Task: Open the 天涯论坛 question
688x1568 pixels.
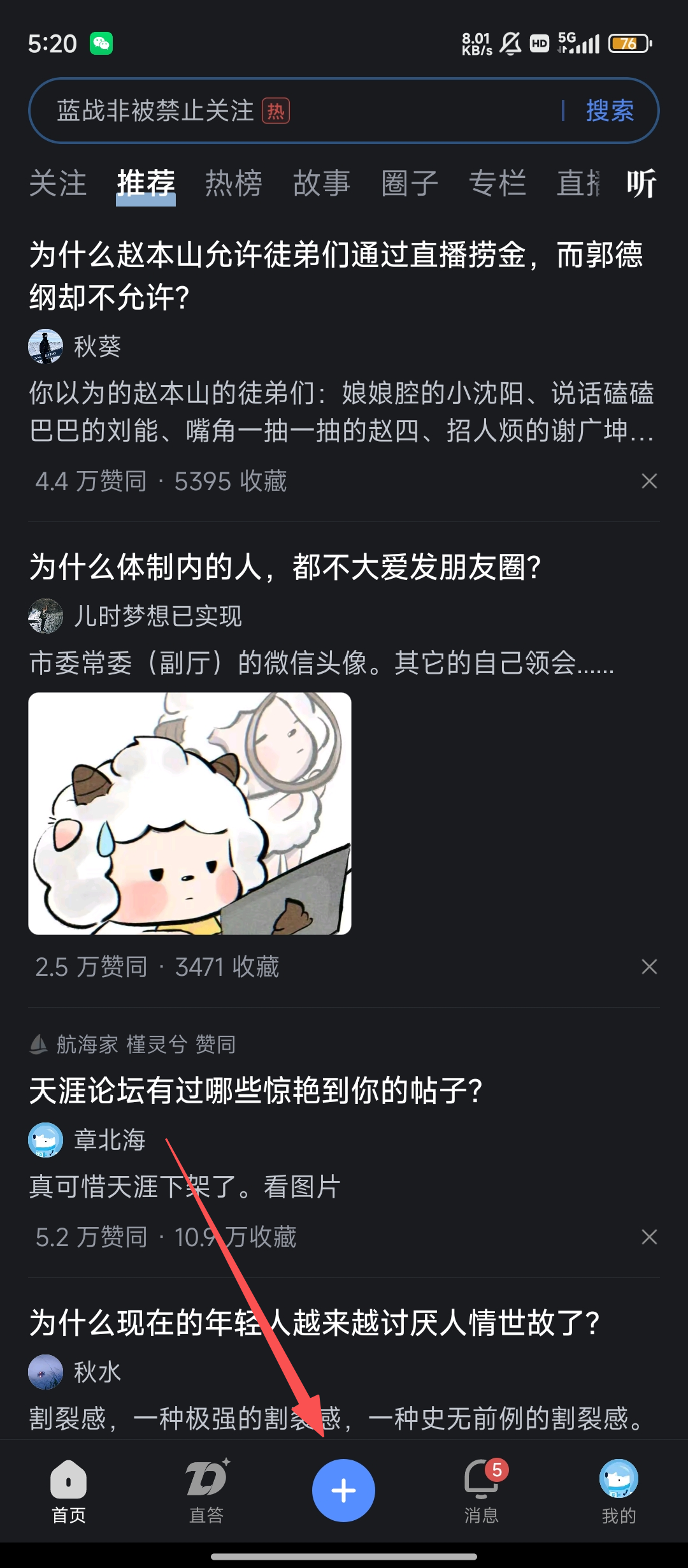Action: coord(256,1091)
